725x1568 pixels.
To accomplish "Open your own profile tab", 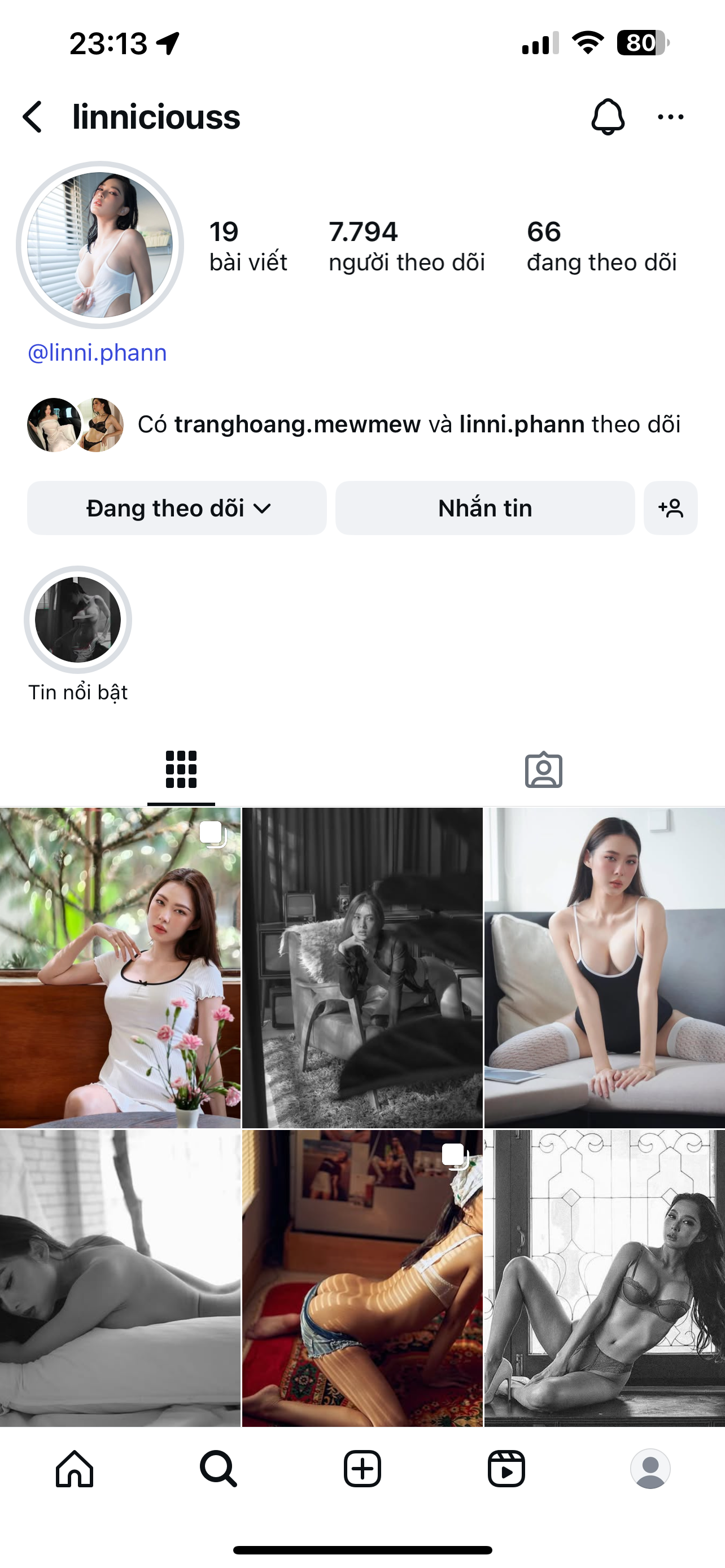I will (650, 1469).
